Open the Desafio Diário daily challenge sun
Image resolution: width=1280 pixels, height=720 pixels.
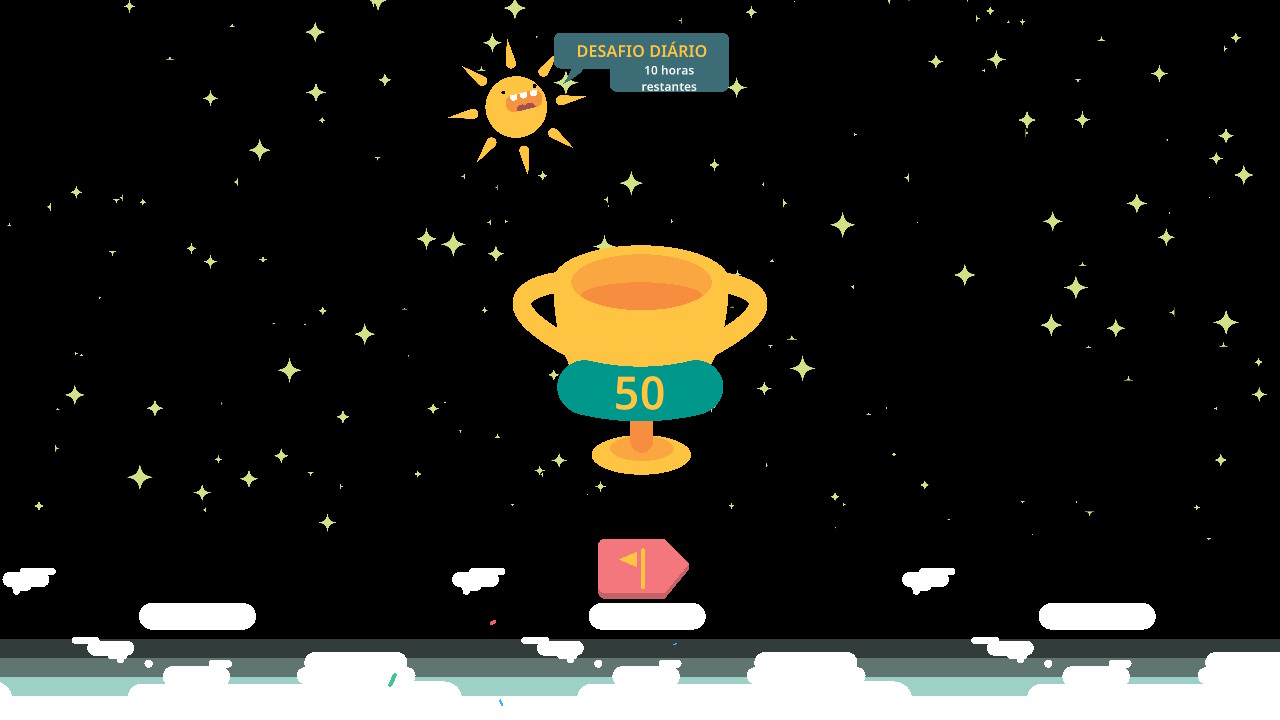pyautogui.click(x=516, y=106)
